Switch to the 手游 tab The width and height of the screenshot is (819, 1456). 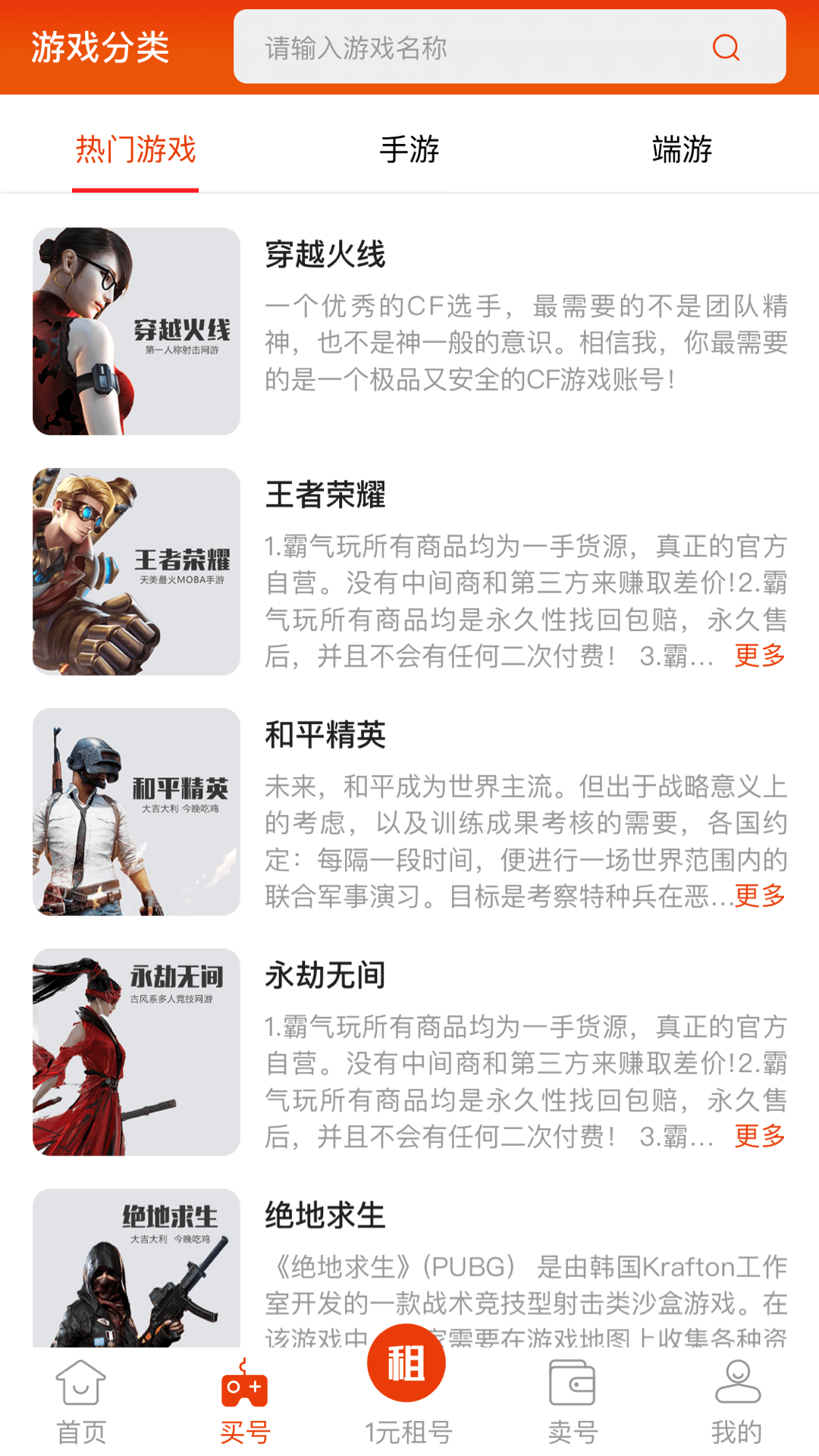pyautogui.click(x=409, y=149)
